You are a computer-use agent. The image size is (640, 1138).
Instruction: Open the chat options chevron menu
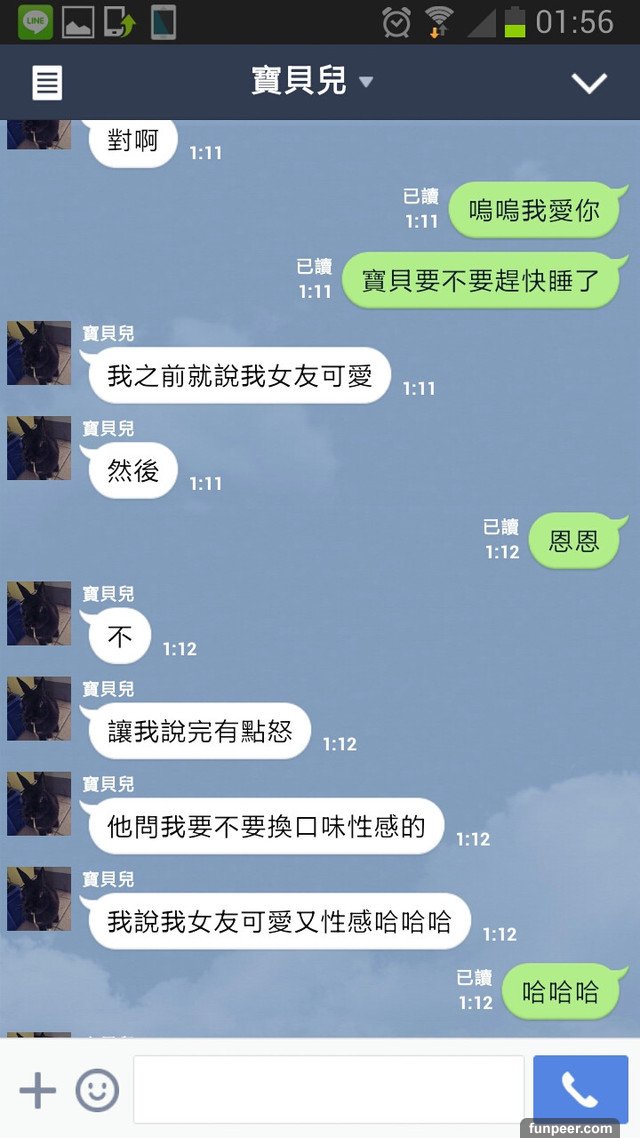coord(589,83)
